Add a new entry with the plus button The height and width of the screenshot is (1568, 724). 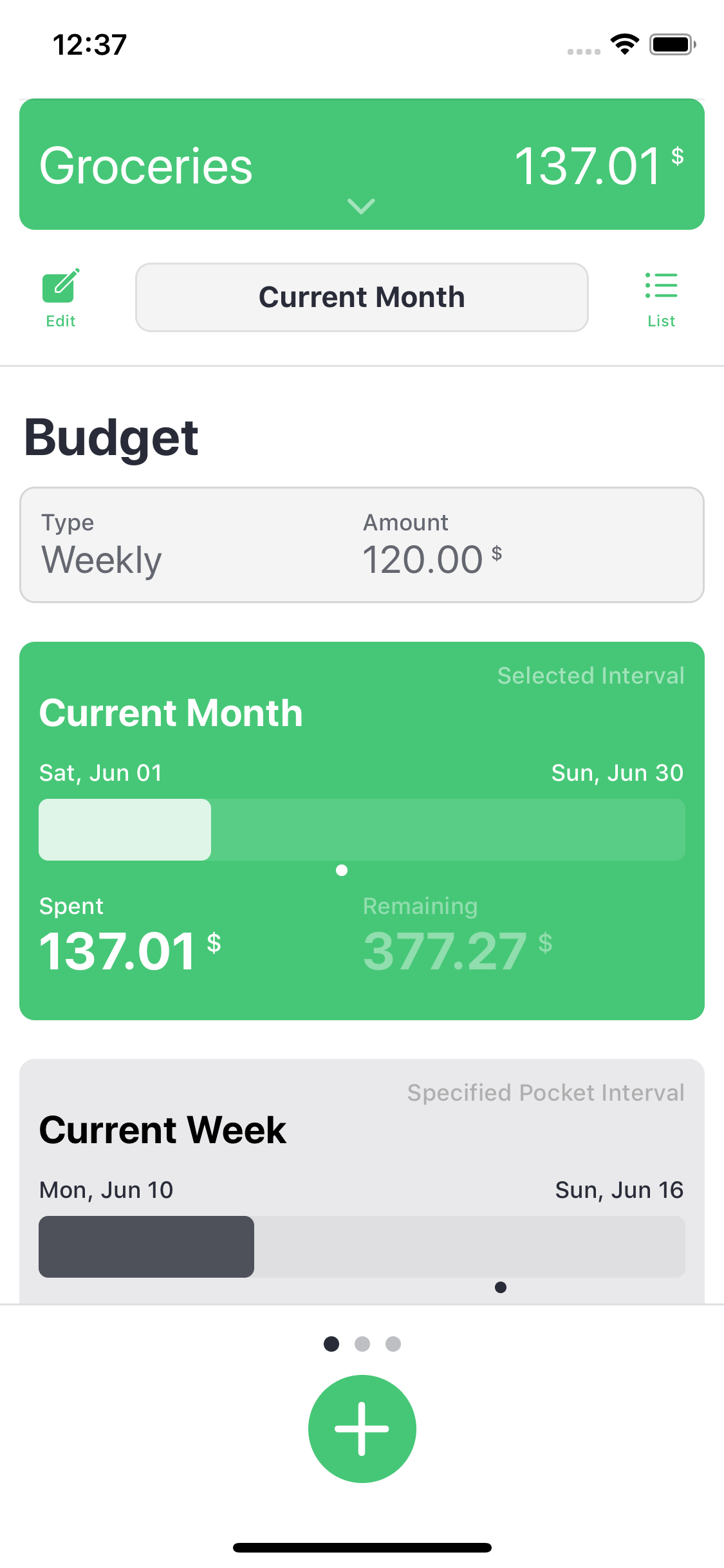tap(362, 1428)
